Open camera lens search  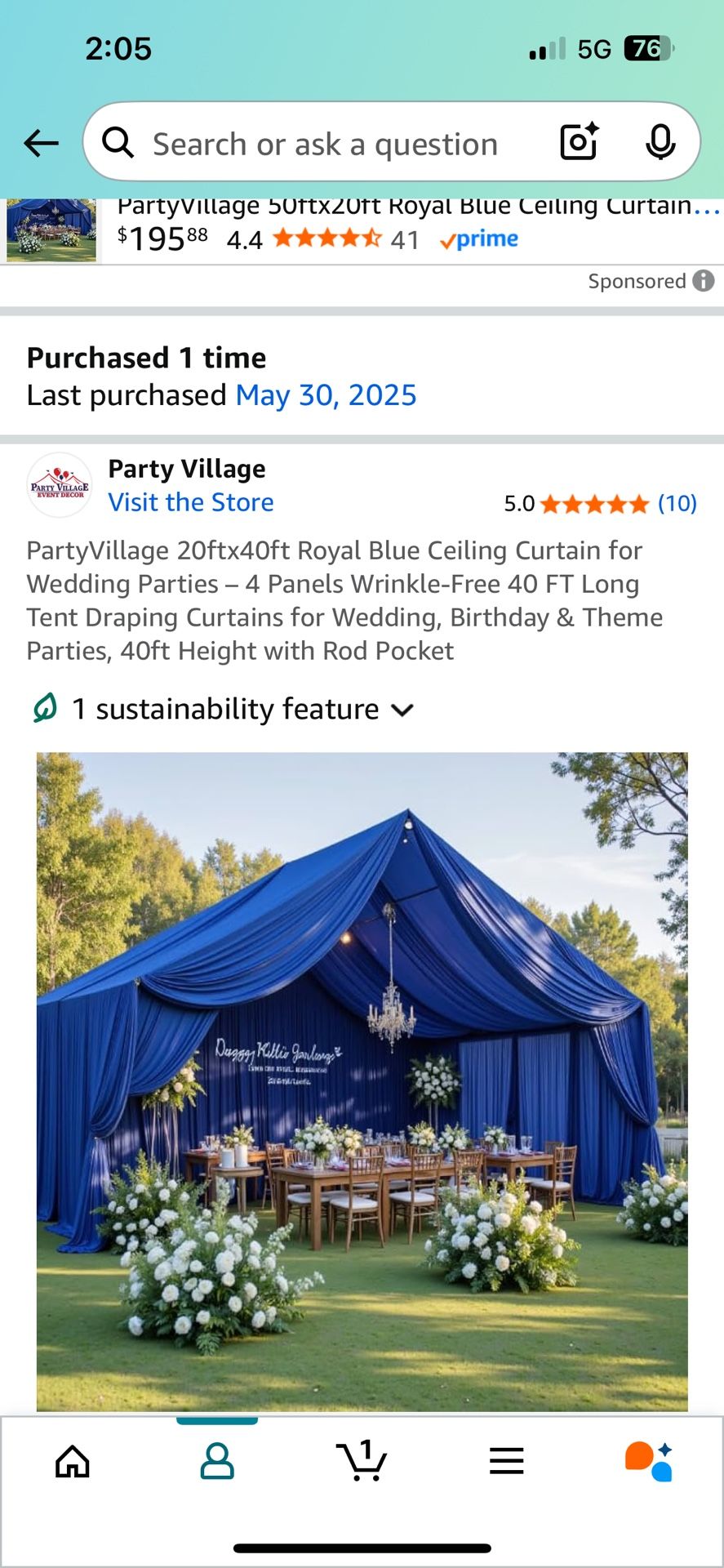click(x=579, y=142)
